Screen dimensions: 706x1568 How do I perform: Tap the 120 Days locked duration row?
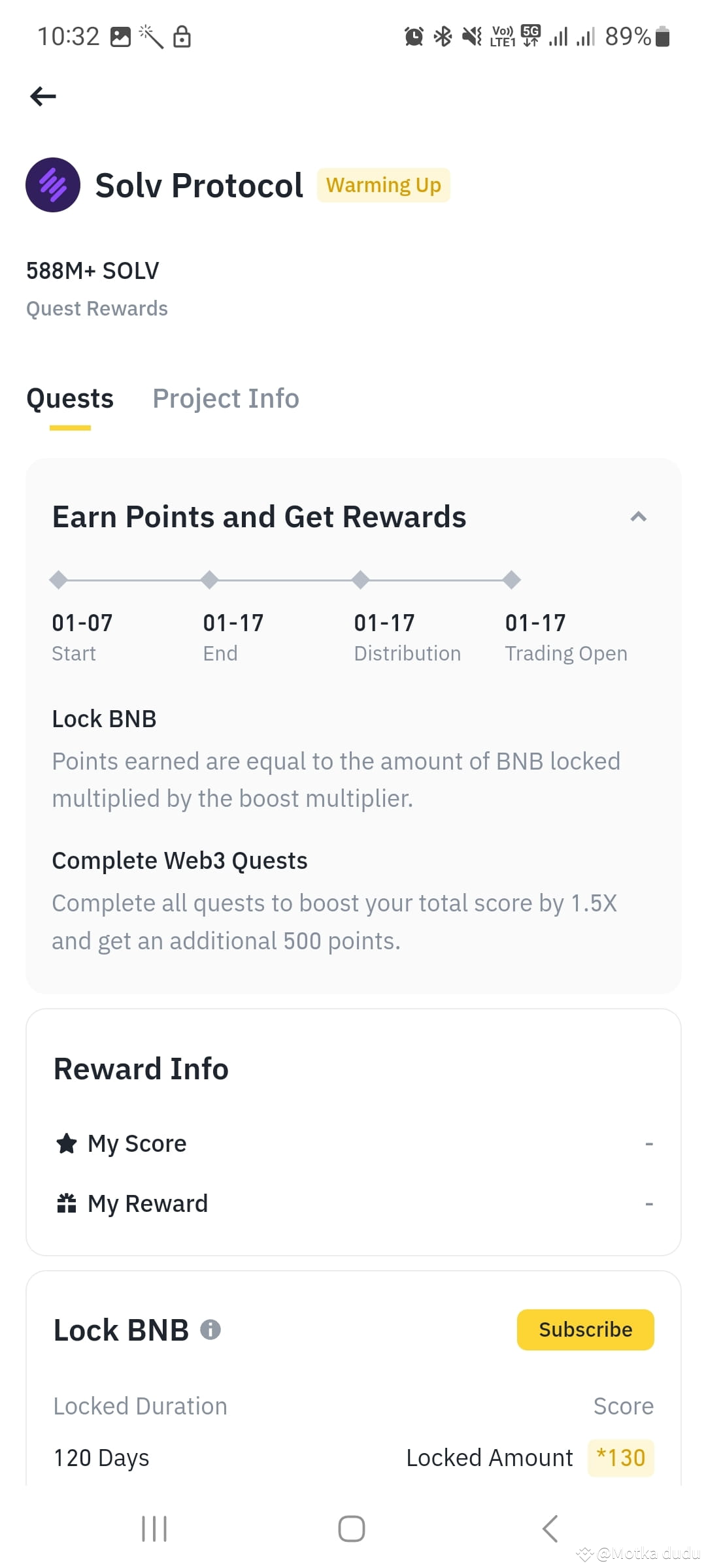(101, 1458)
